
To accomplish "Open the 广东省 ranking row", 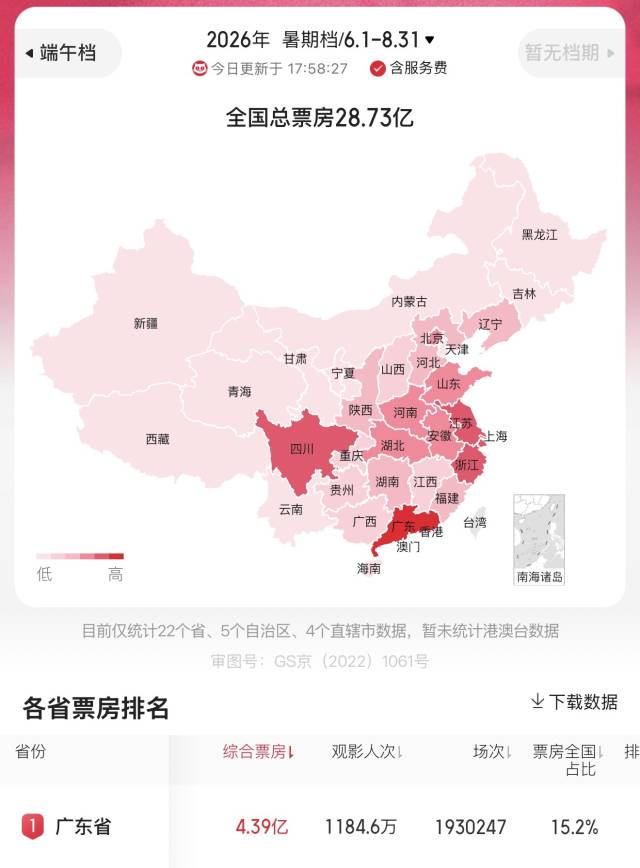I will (x=320, y=826).
